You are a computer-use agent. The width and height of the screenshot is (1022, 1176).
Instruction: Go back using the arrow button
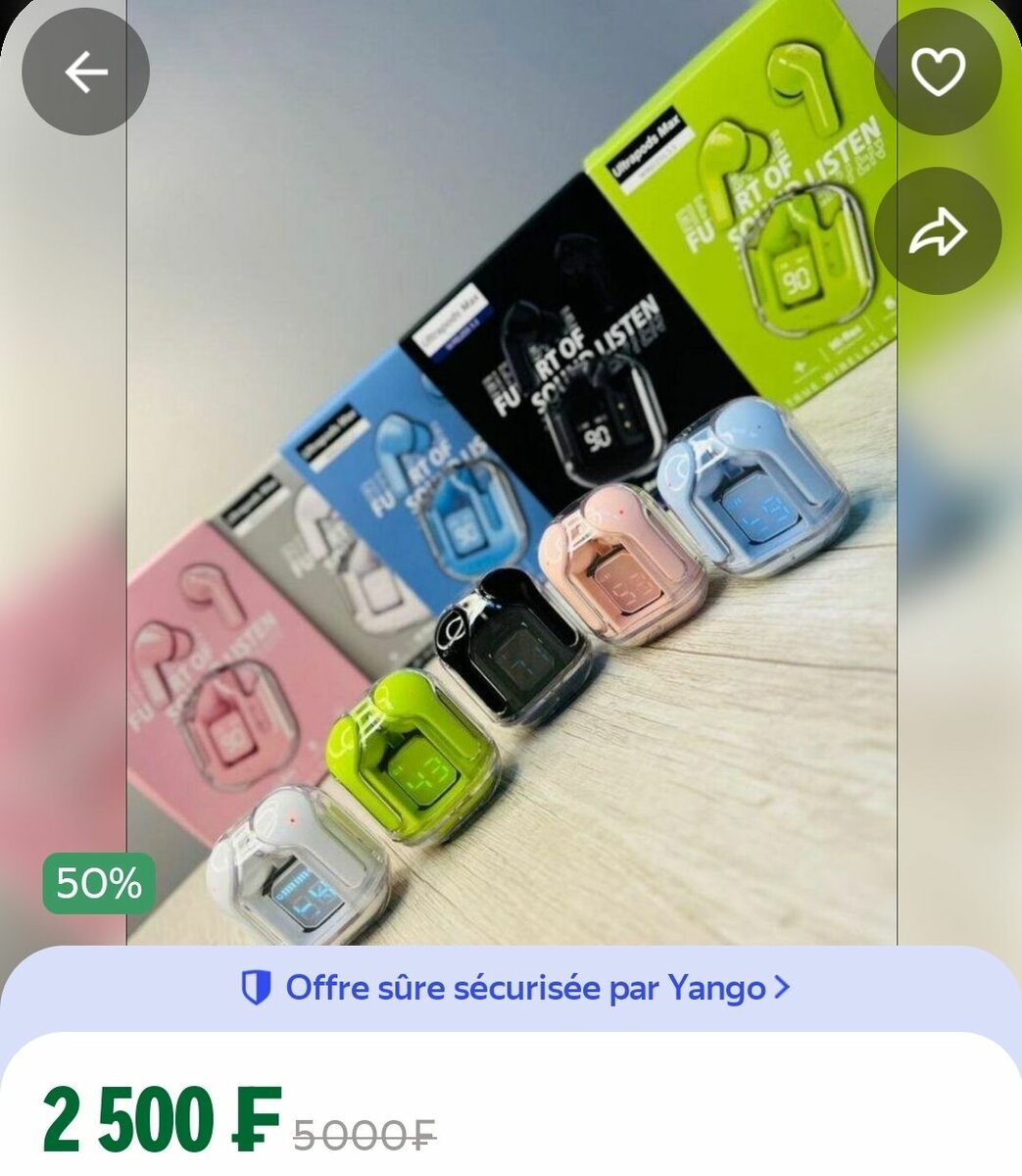click(85, 72)
